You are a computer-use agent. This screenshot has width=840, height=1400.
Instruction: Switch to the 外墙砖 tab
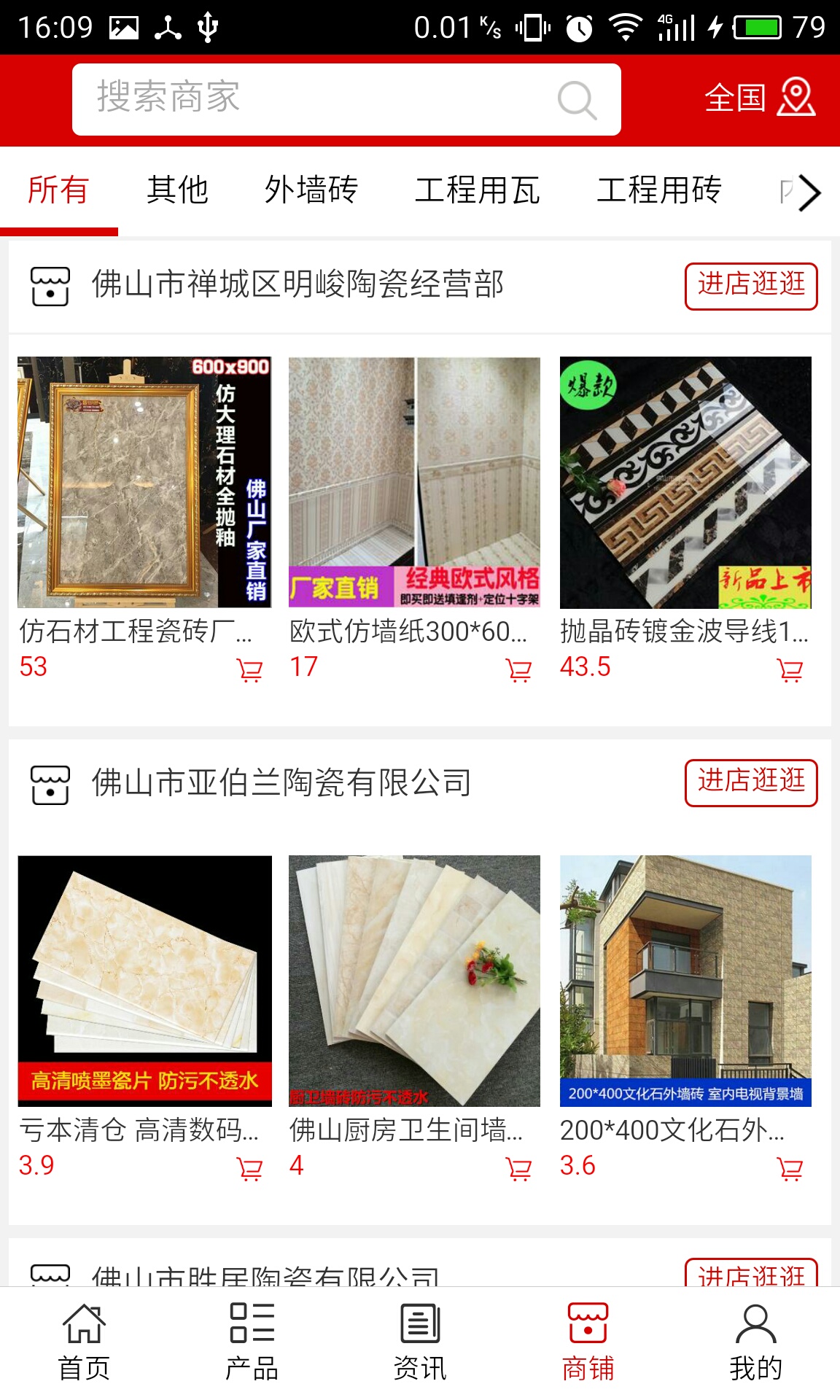pos(311,191)
